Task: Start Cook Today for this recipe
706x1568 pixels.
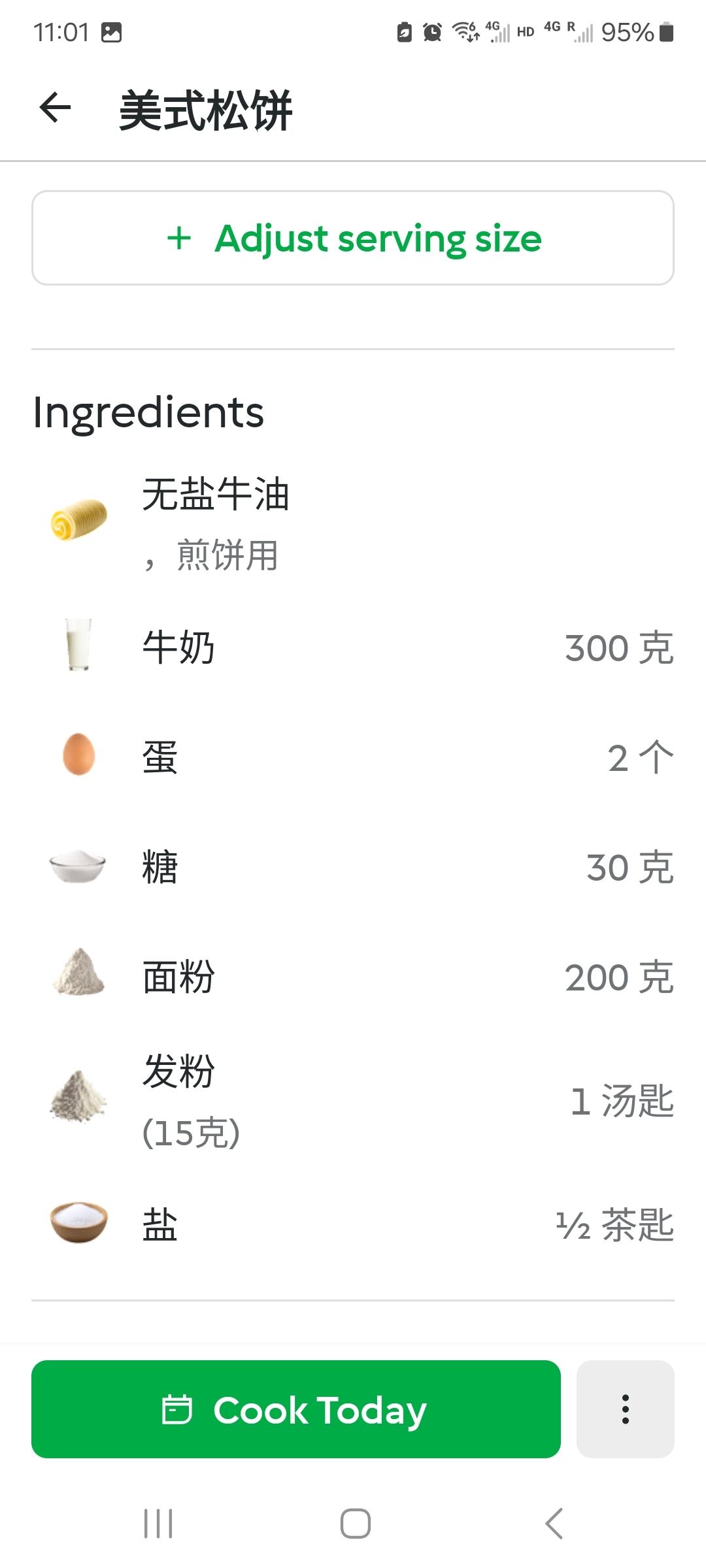Action: click(x=295, y=1409)
